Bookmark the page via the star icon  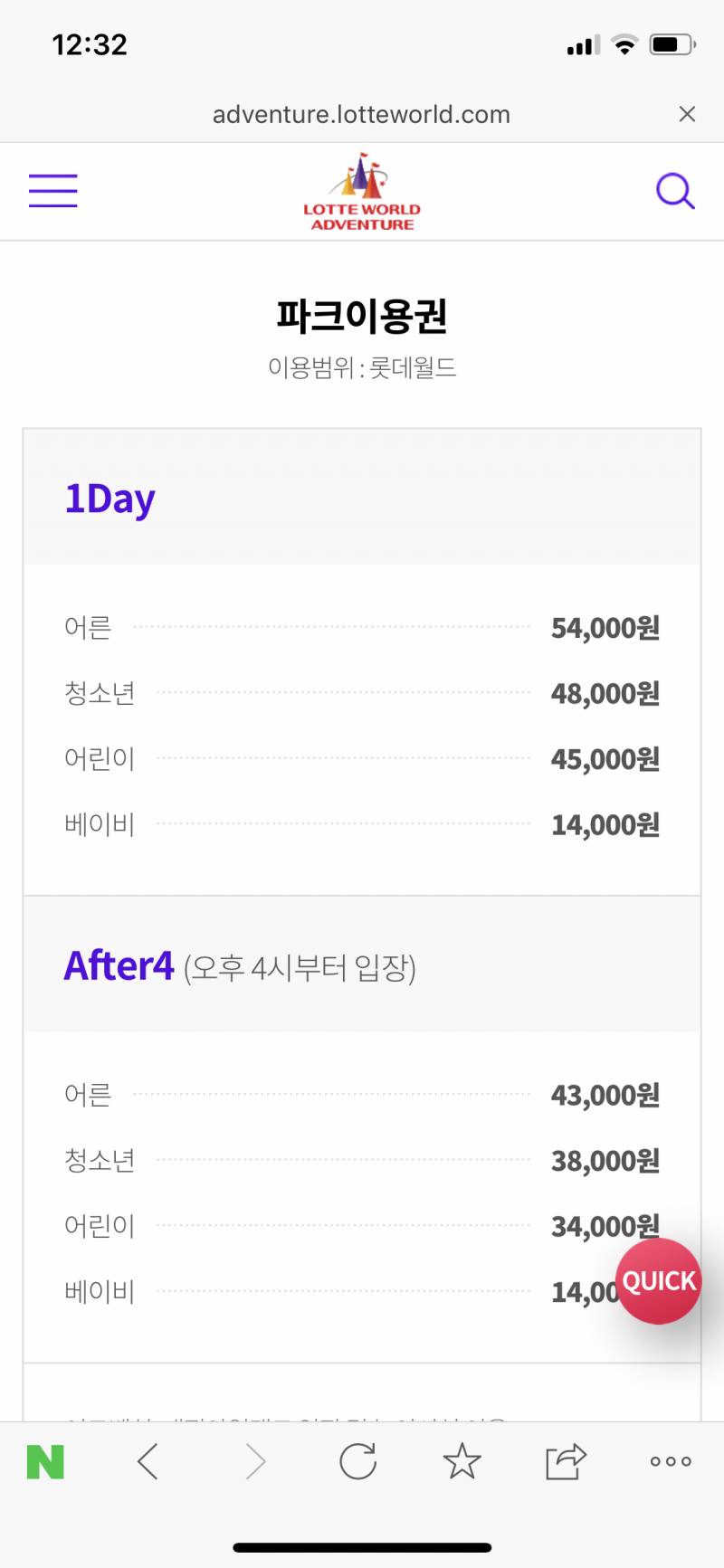(x=462, y=1459)
